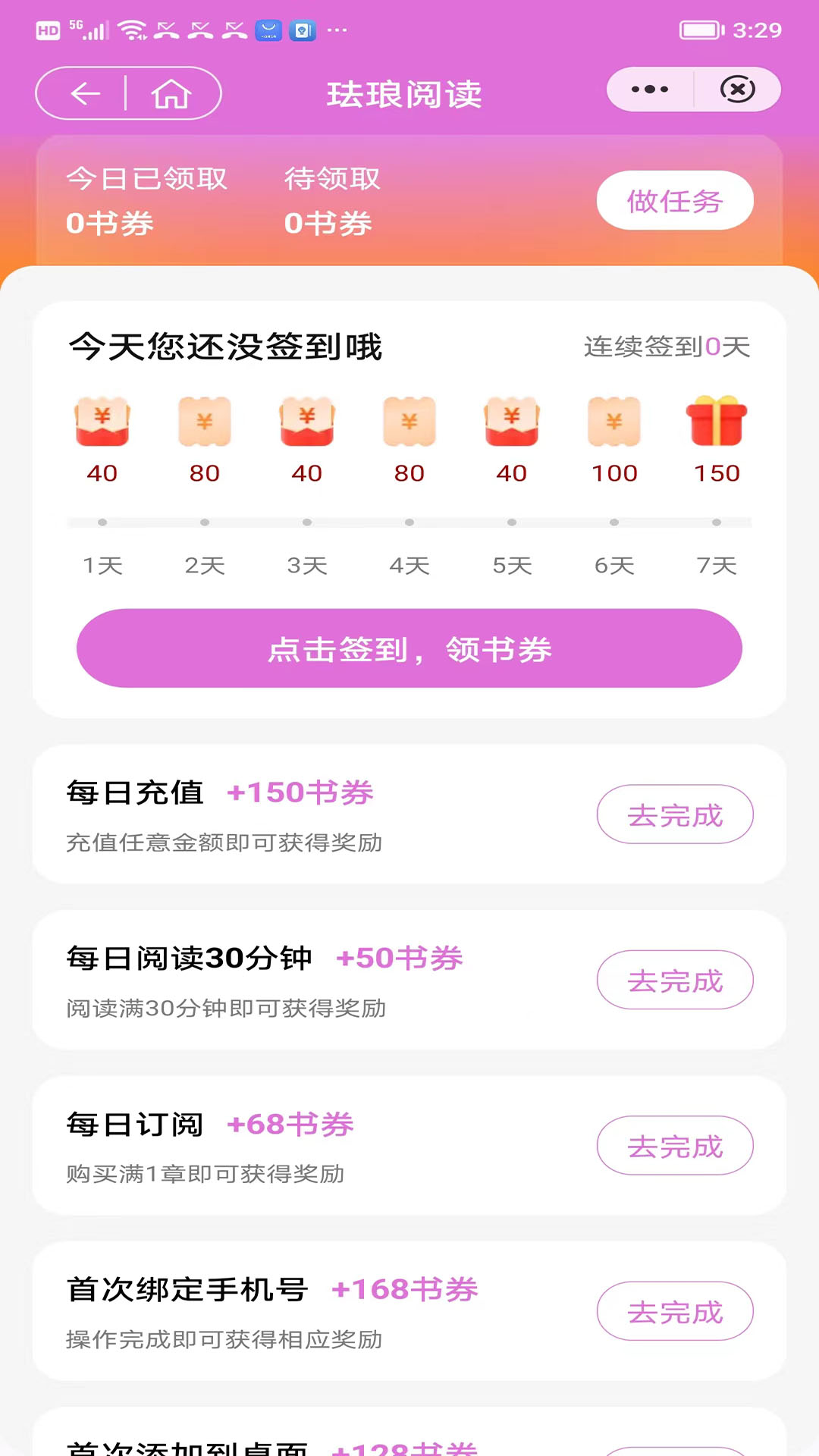Tap the sign-in progress bar under the rewards
This screenshot has height=1456, width=819.
tap(409, 522)
